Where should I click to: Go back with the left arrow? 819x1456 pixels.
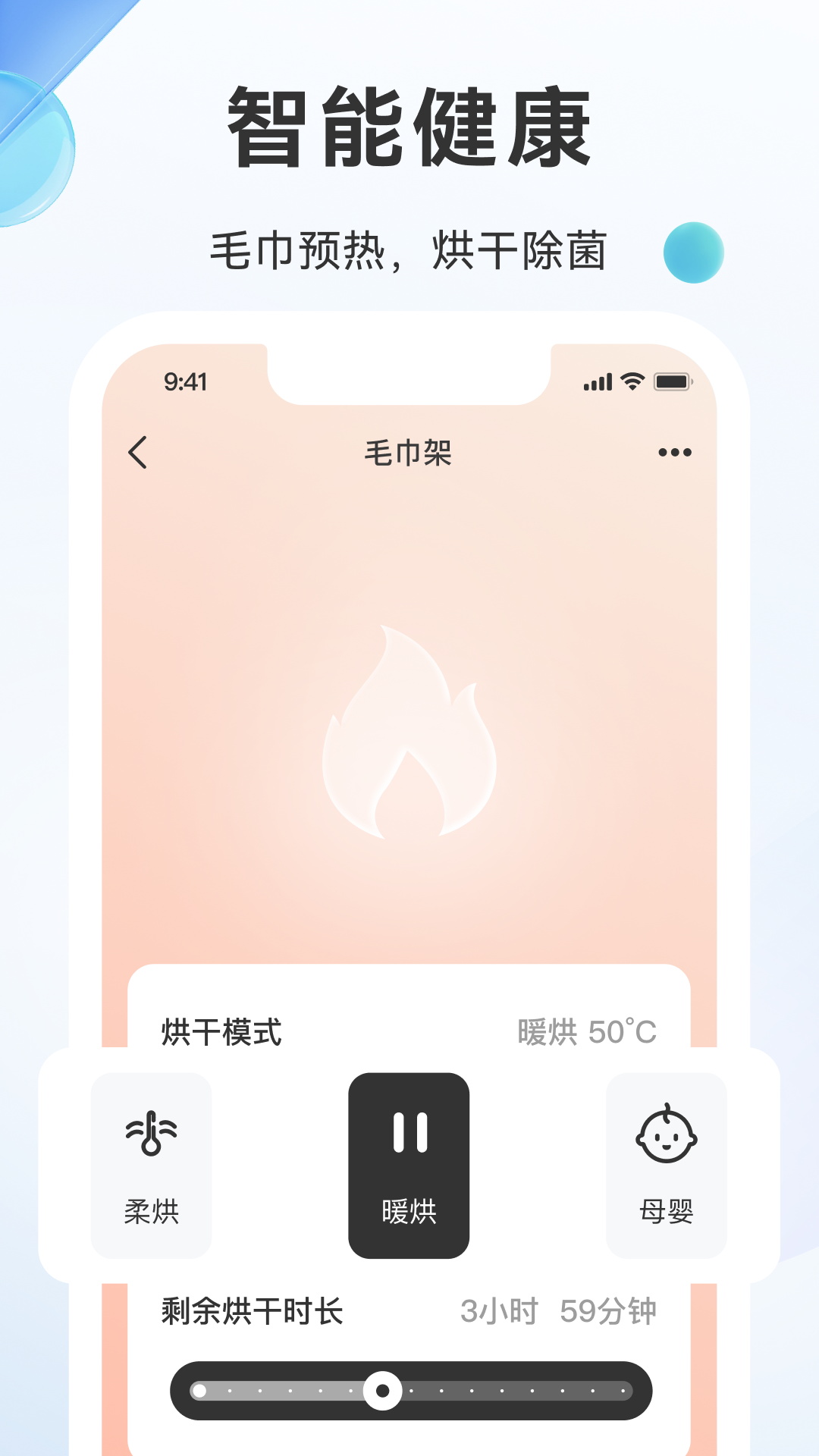pyautogui.click(x=139, y=451)
